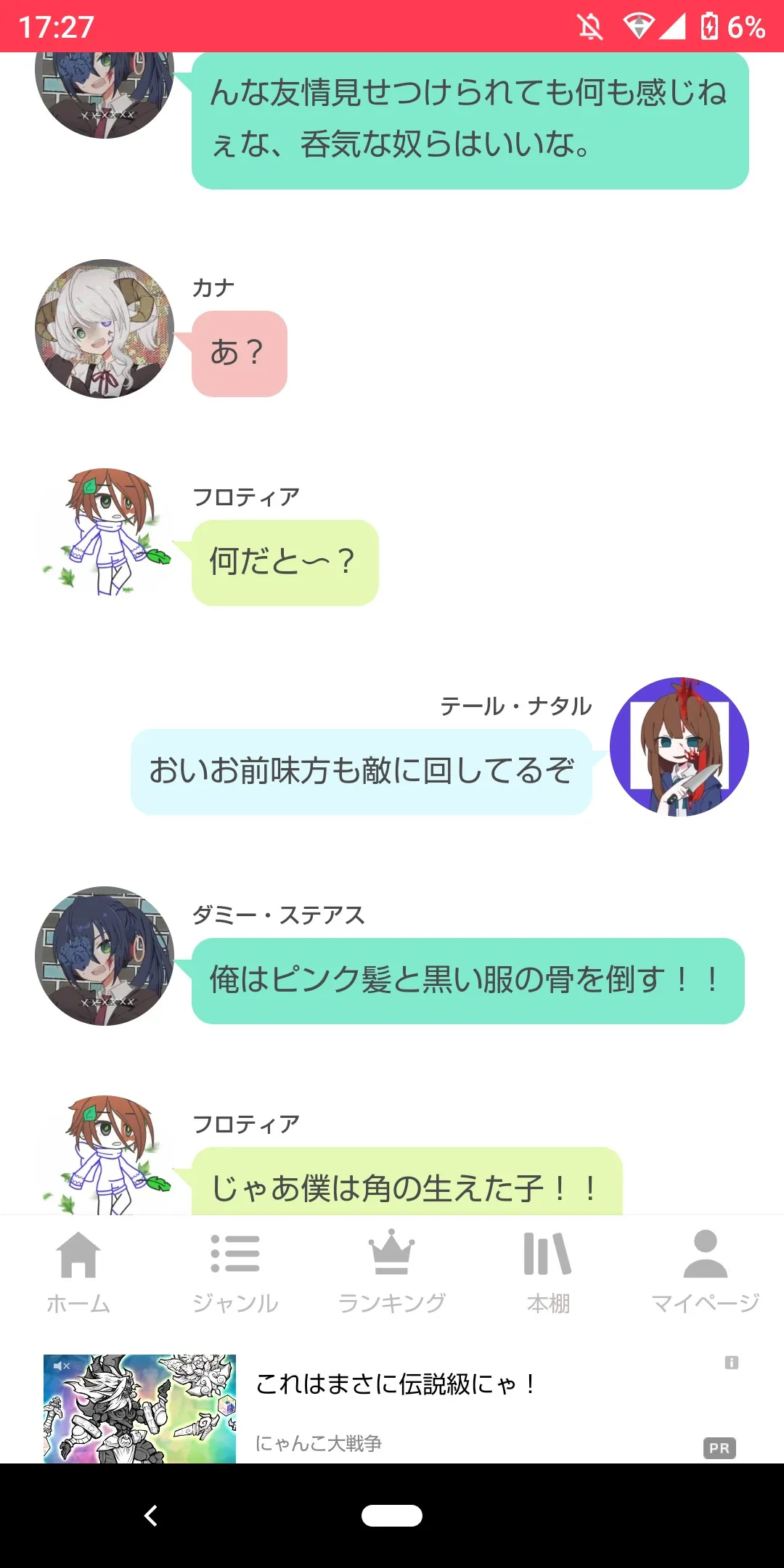Tap the ad info icon
Image resolution: width=784 pixels, height=1568 pixels.
click(732, 1363)
